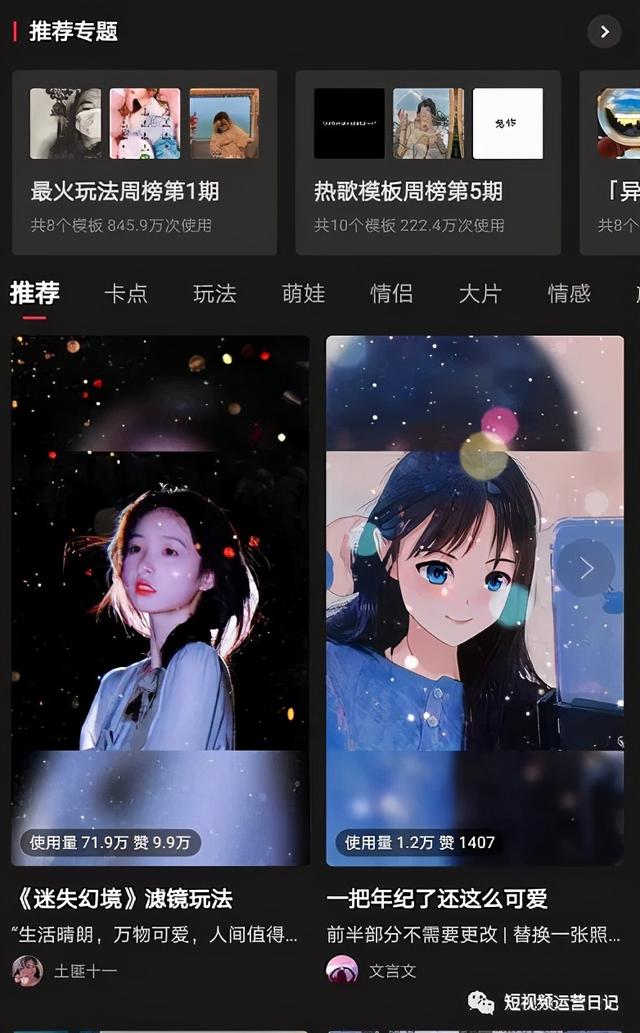The width and height of the screenshot is (640, 1033).
Task: Switch to the 卡点 tab
Action: tap(126, 293)
